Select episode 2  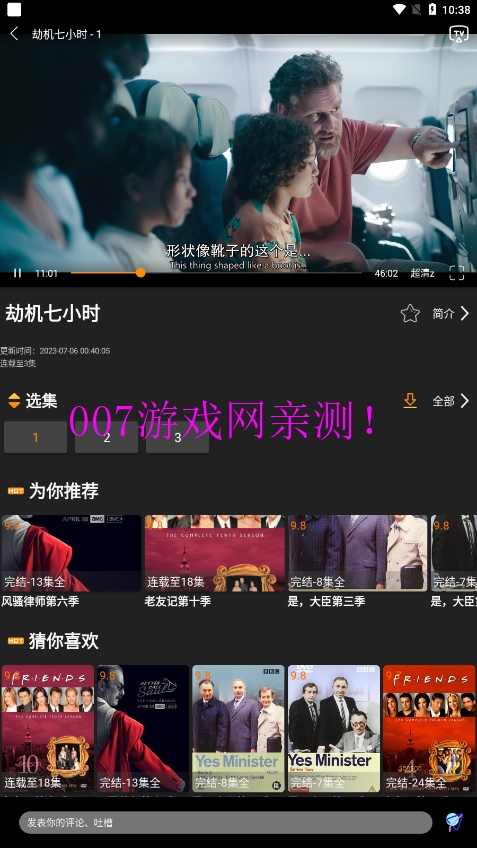click(107, 438)
